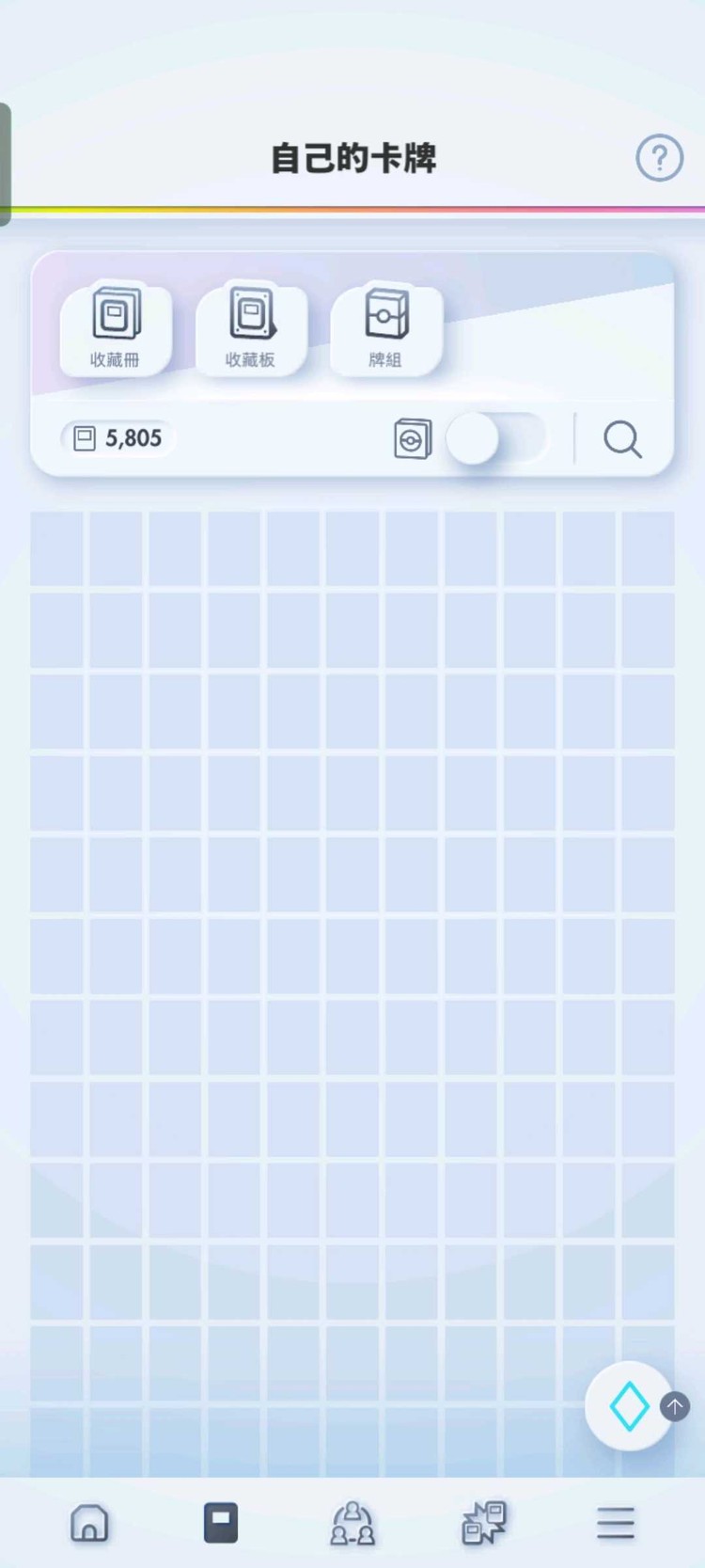
Task: Open 牌組 decks
Action: [386, 328]
